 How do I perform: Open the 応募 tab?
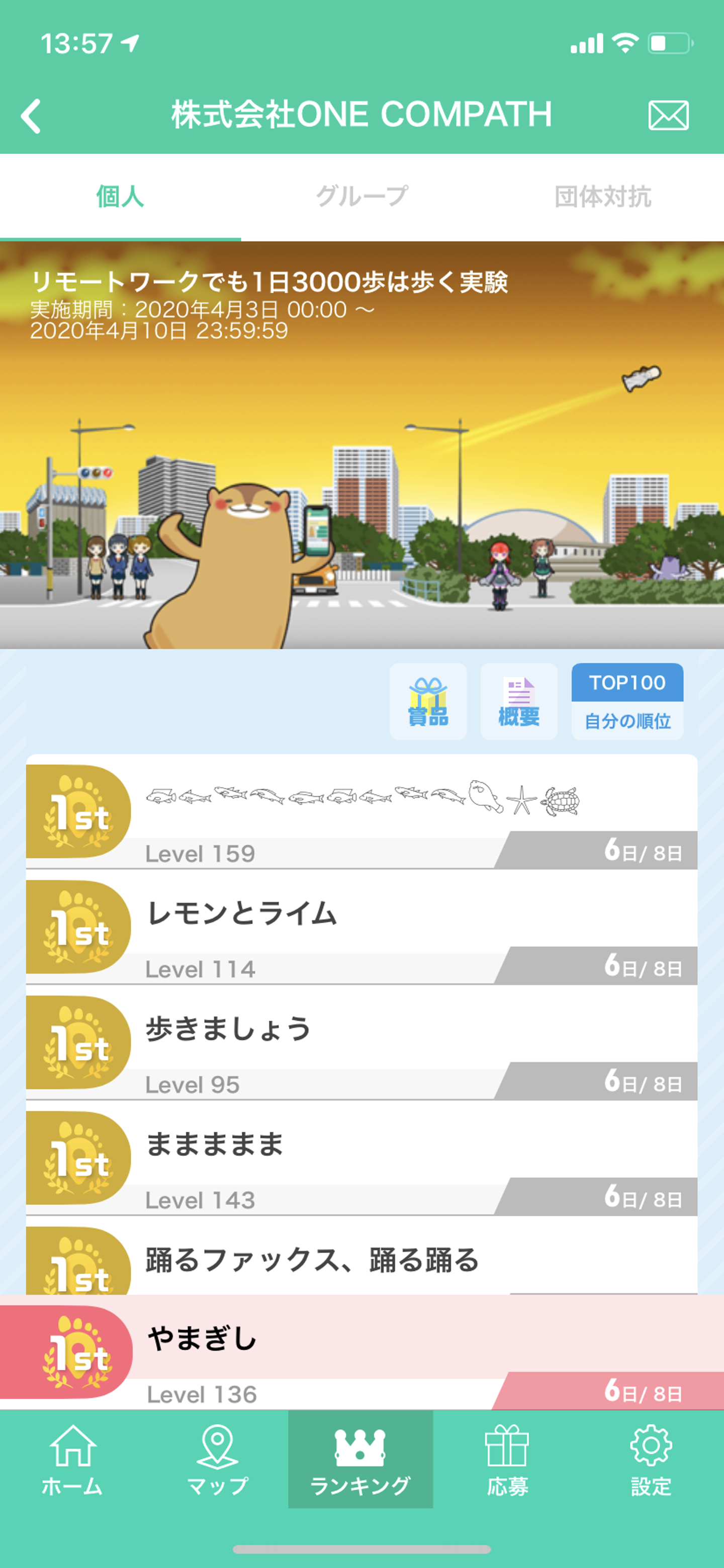(x=506, y=1461)
